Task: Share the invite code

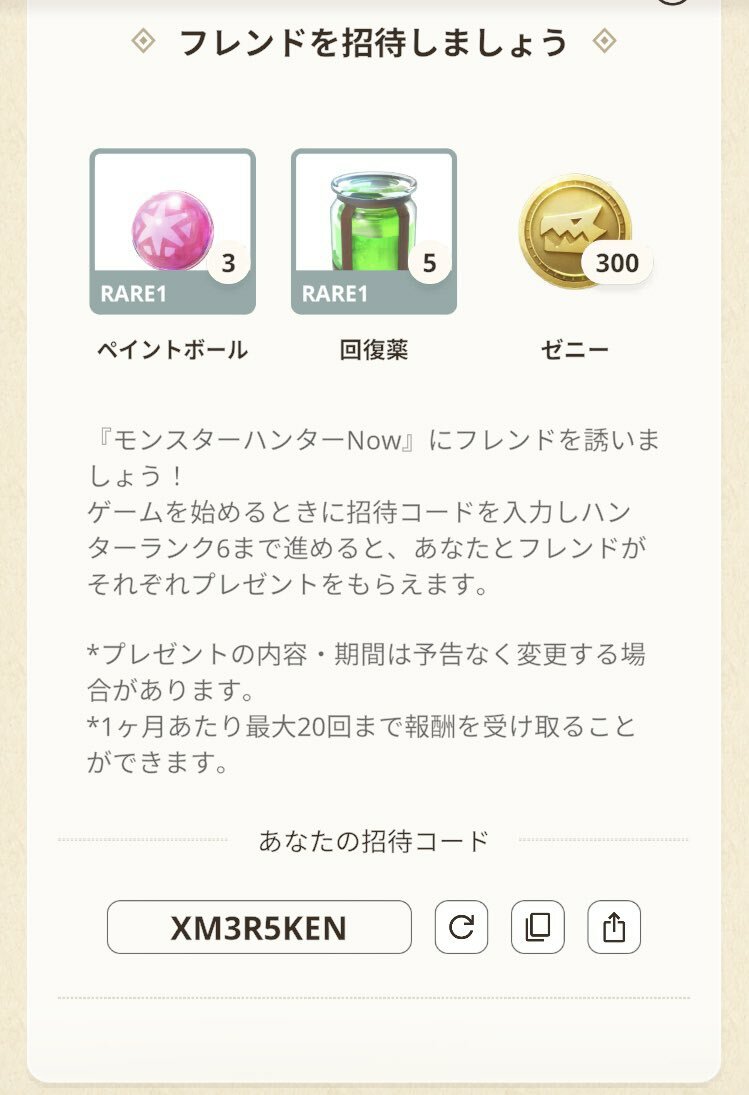Action: [614, 927]
